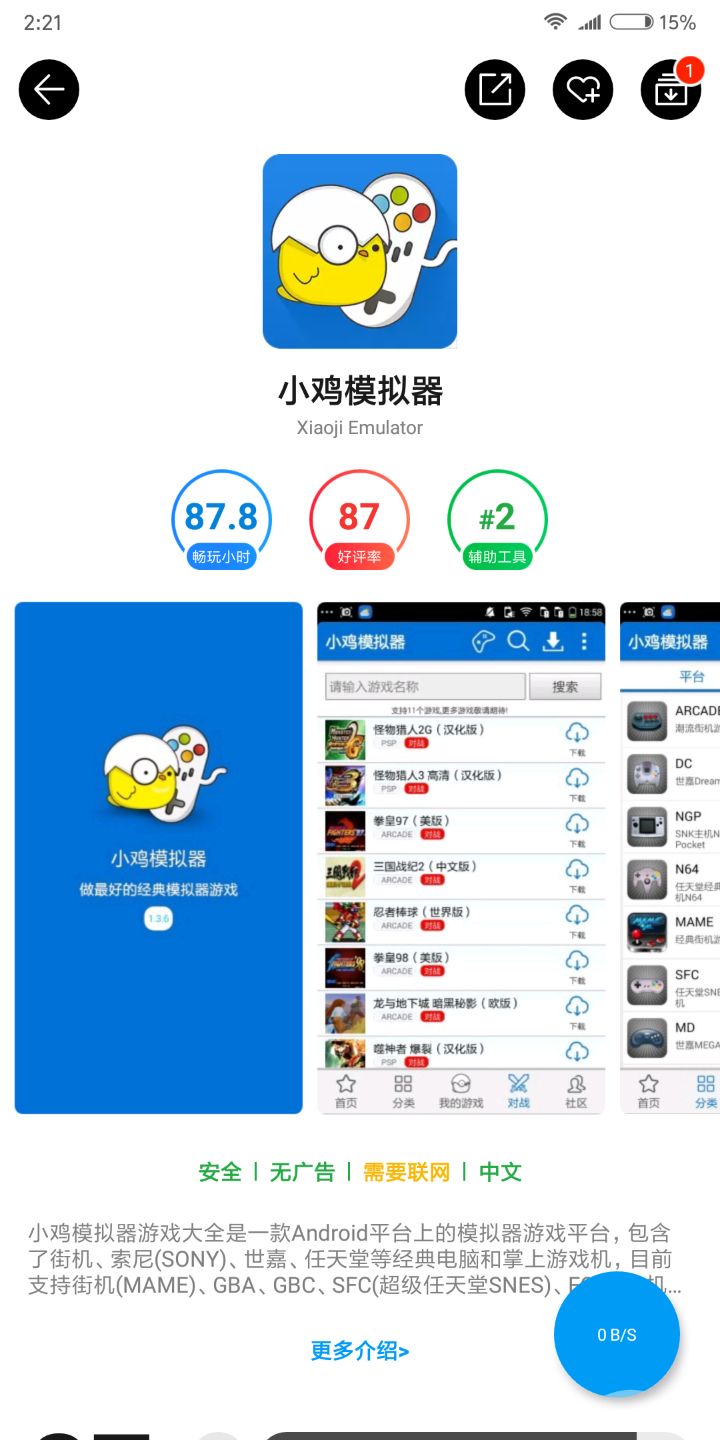Expand 更多介绍 for full description

[x=360, y=1351]
